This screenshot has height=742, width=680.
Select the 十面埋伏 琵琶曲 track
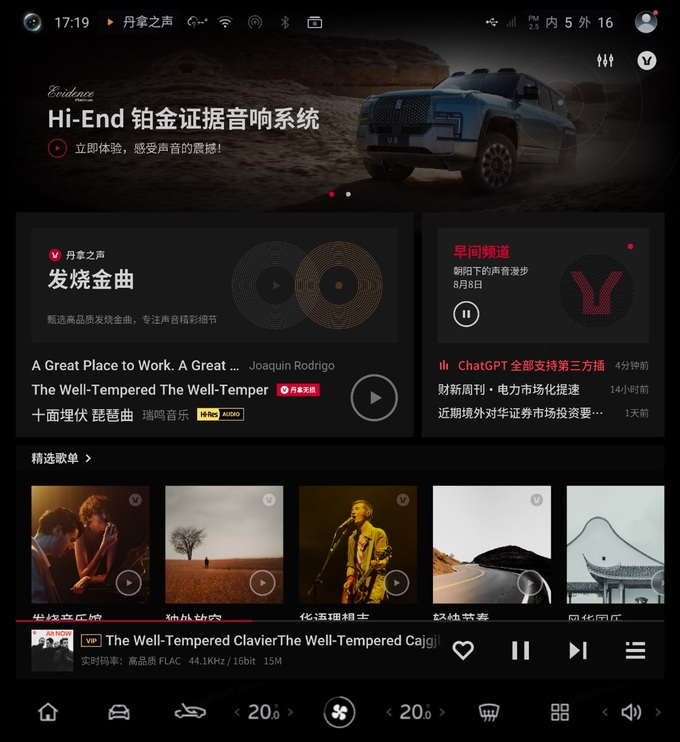click(x=82, y=415)
